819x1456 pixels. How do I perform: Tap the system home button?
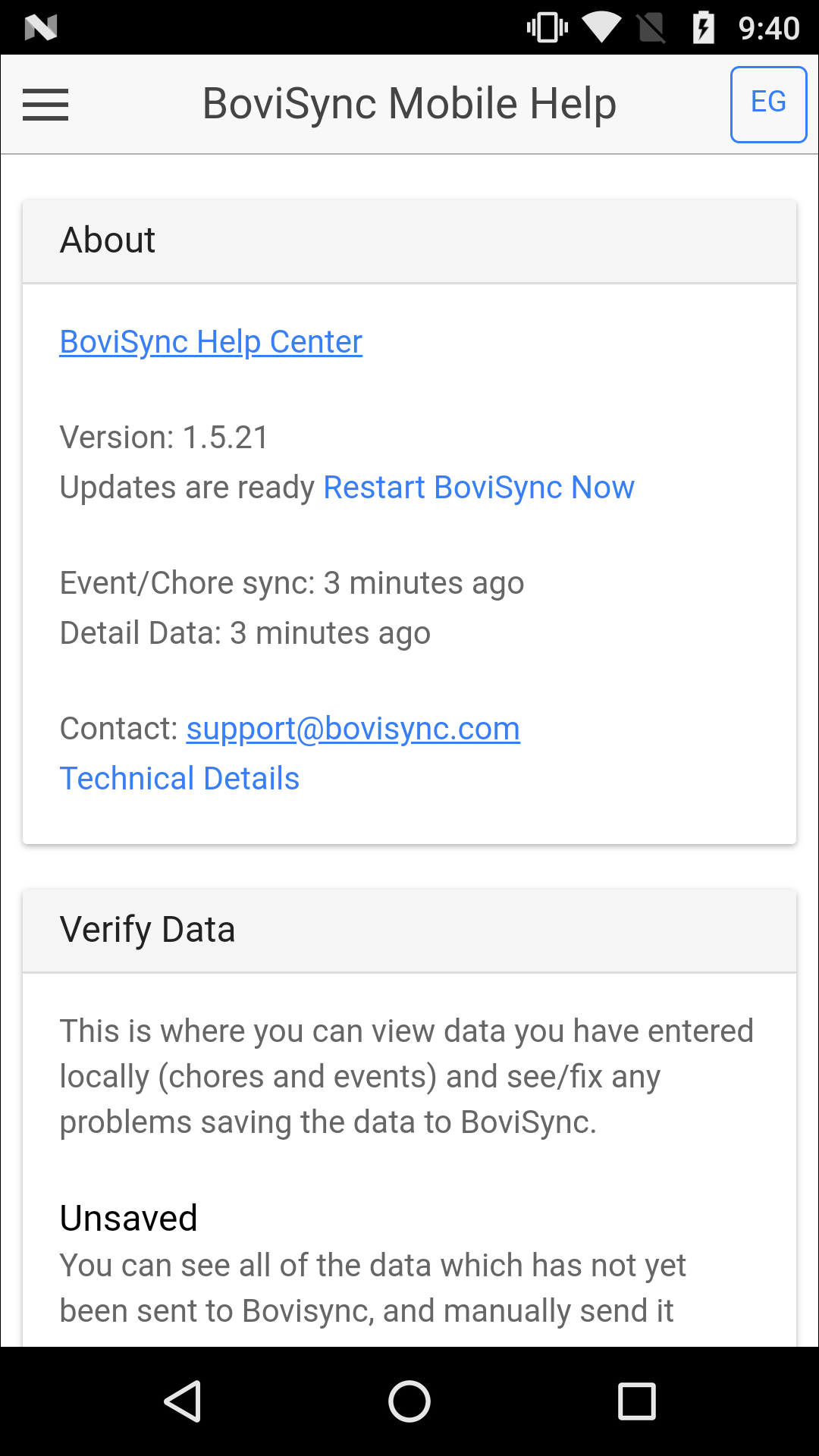pos(409,1401)
